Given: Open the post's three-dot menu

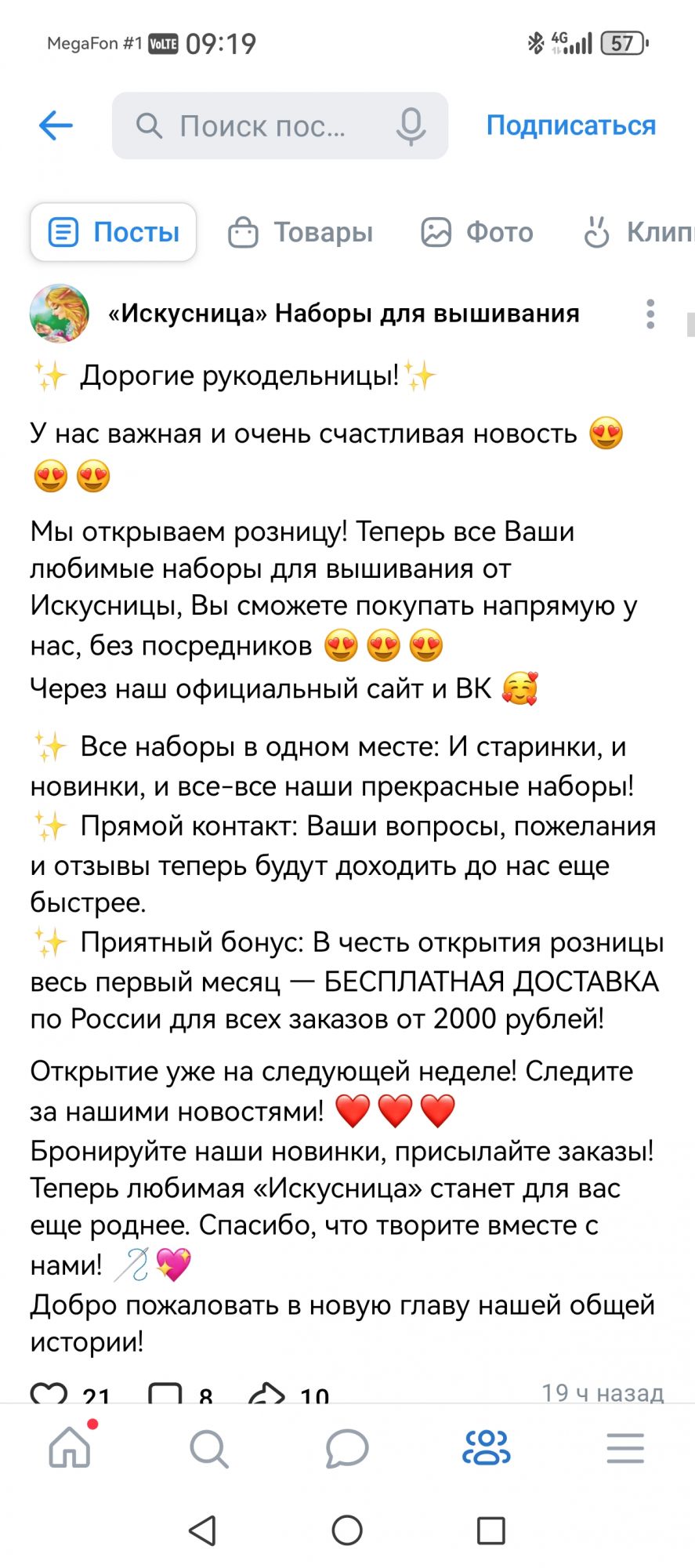Looking at the screenshot, I should coord(650,314).
